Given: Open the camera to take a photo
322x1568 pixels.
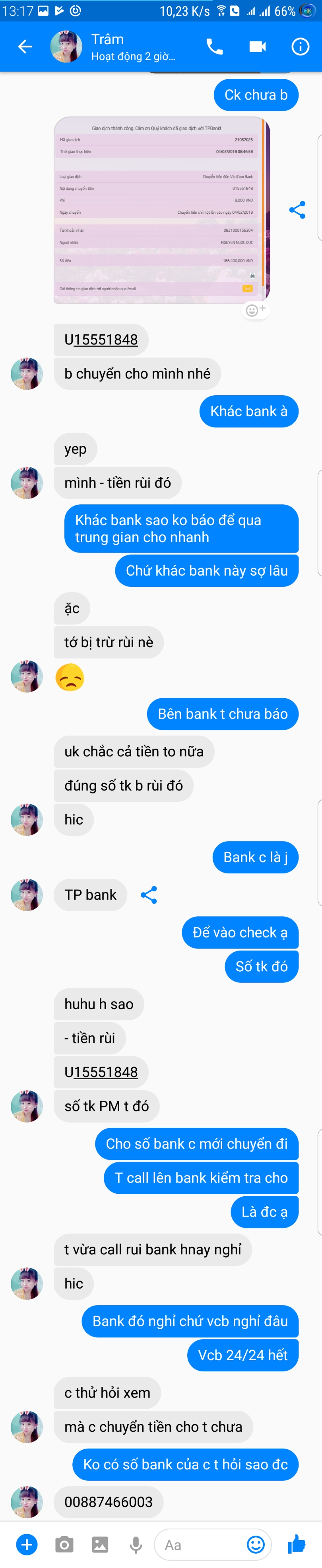Looking at the screenshot, I should [x=64, y=1544].
